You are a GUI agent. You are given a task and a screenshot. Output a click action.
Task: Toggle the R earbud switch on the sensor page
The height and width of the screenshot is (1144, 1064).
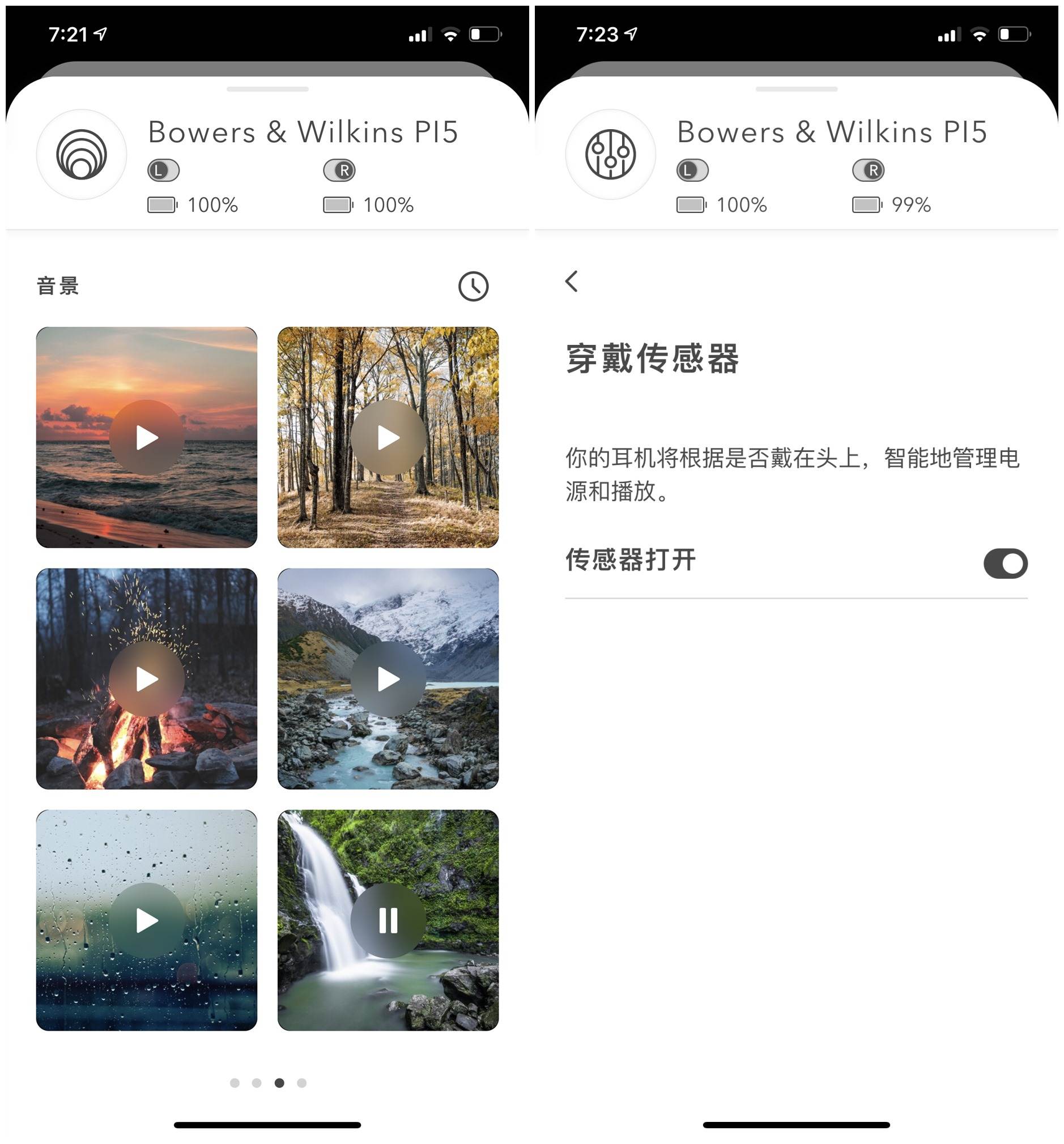pyautogui.click(x=870, y=170)
